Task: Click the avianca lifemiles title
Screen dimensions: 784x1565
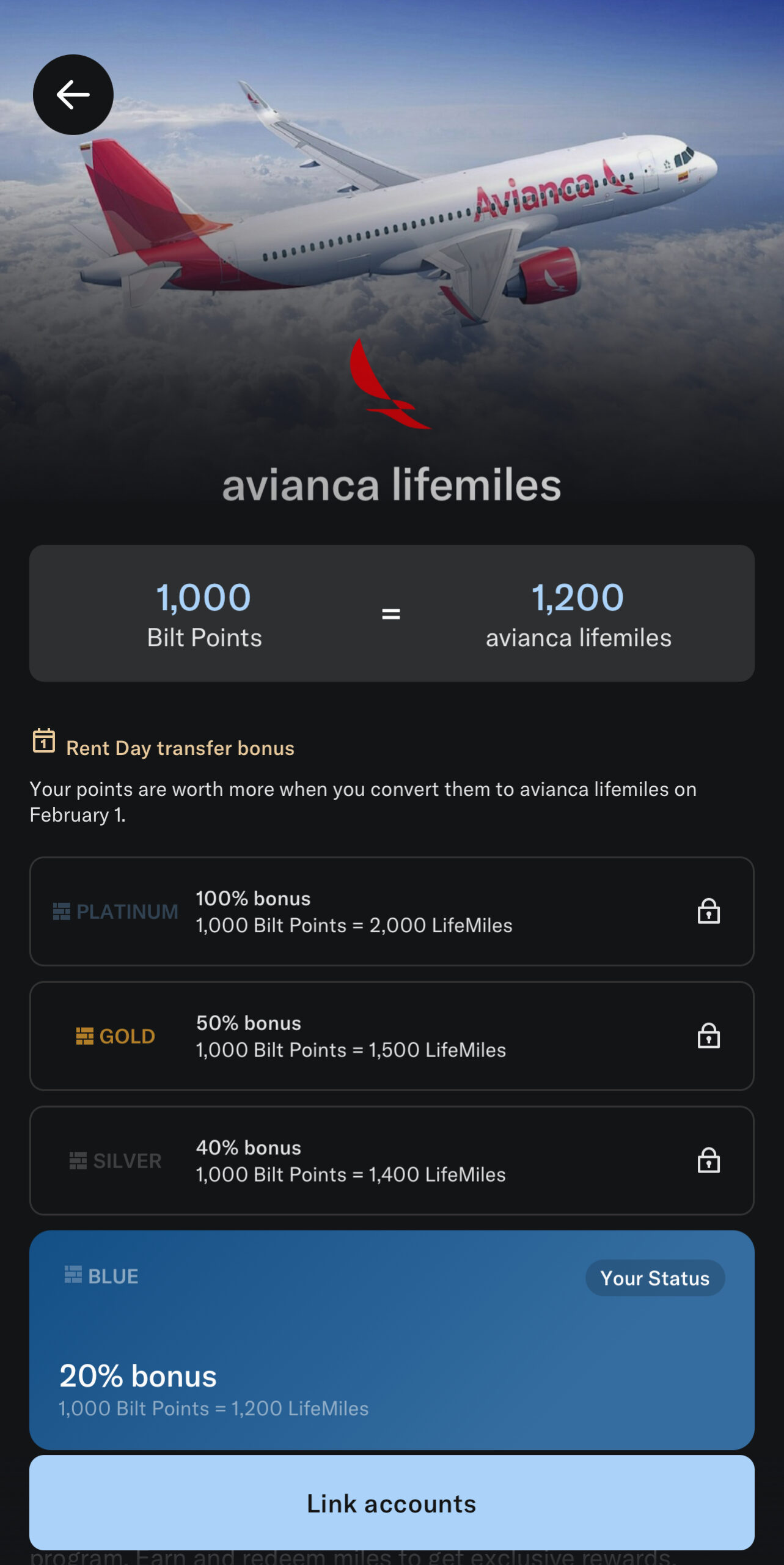Action: pyautogui.click(x=392, y=486)
